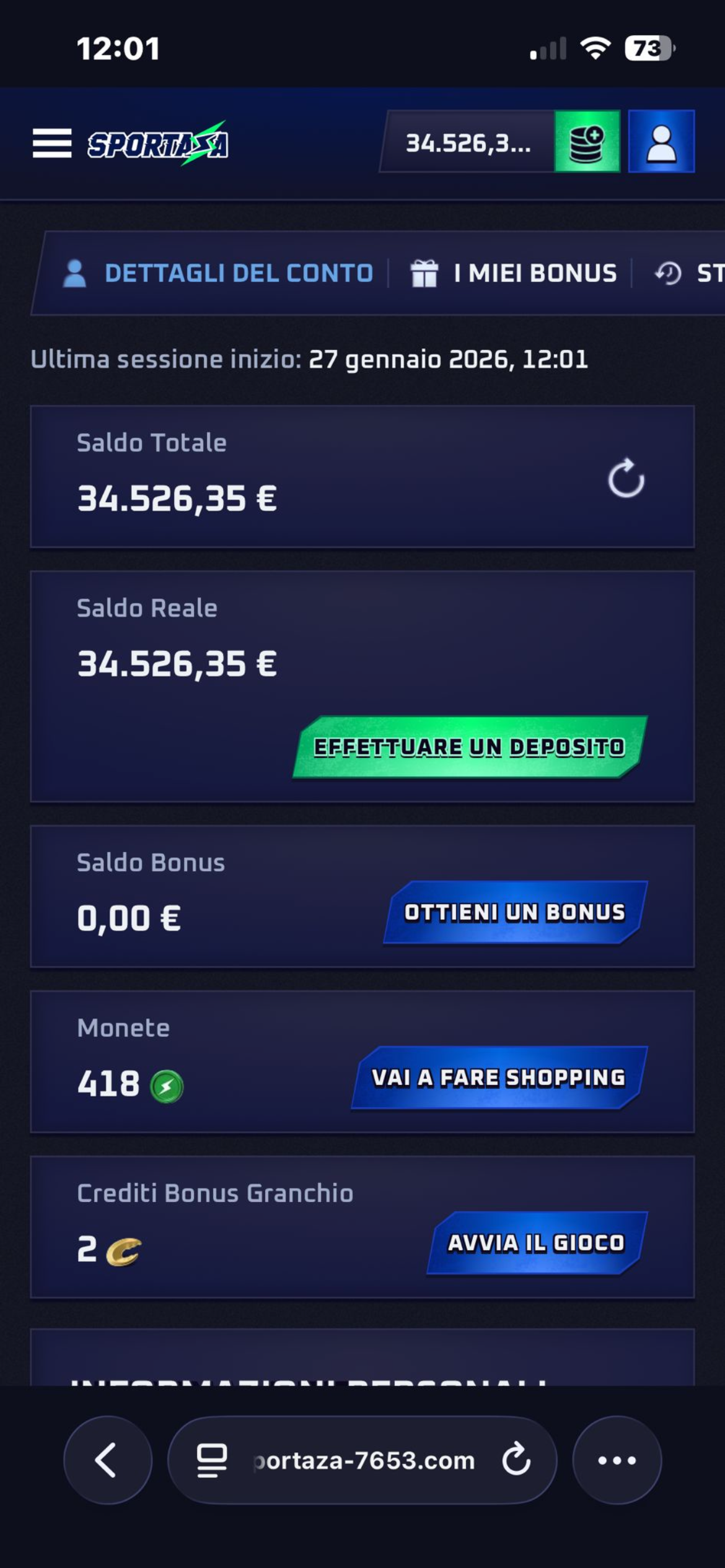Refresh the Saldo Totale balance
This screenshot has width=725, height=1568.
[626, 478]
